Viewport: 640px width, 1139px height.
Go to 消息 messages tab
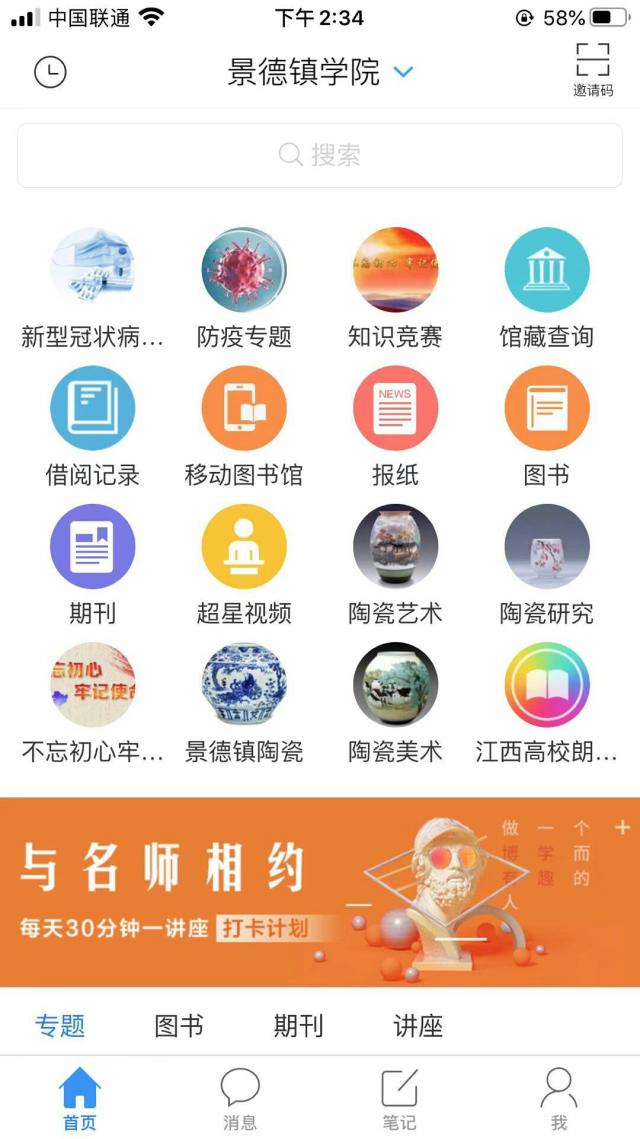(x=240, y=1099)
